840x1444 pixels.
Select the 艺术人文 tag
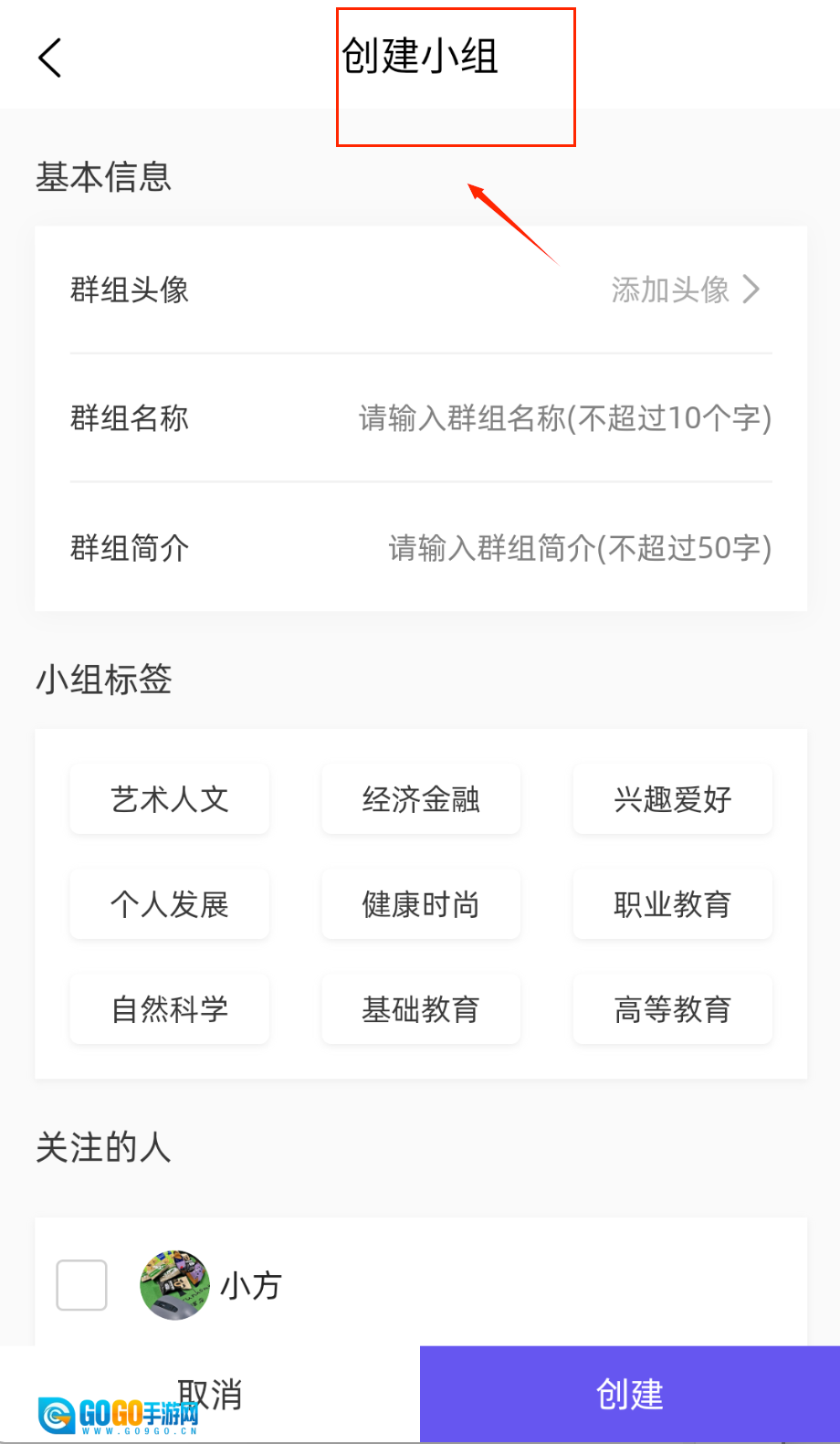pyautogui.click(x=170, y=799)
